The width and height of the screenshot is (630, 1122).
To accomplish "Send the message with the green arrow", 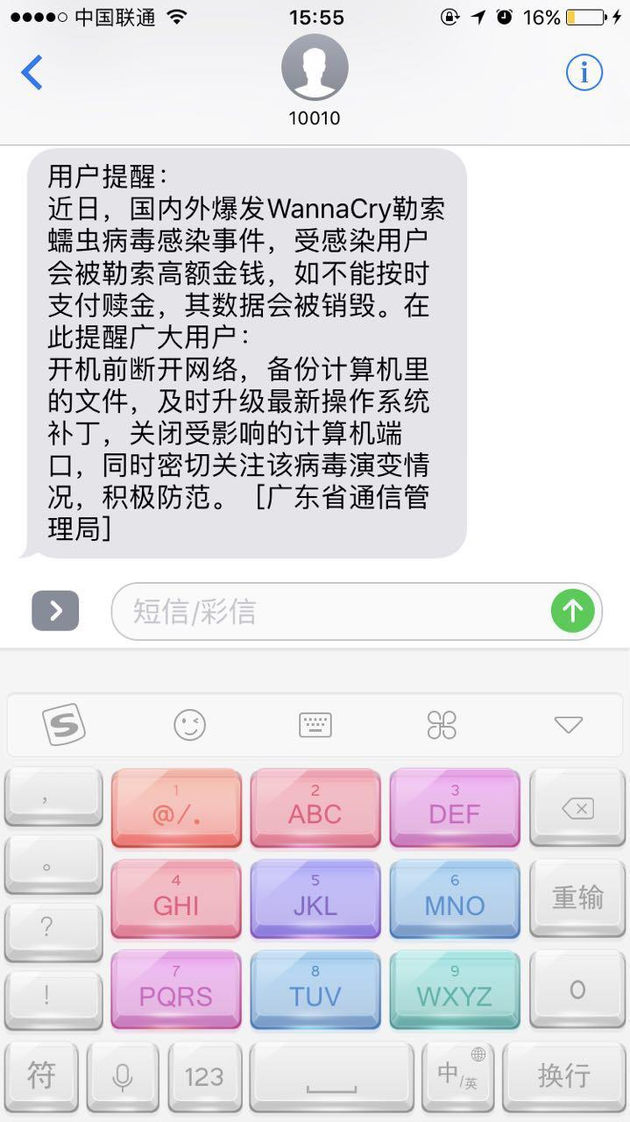I will (573, 611).
